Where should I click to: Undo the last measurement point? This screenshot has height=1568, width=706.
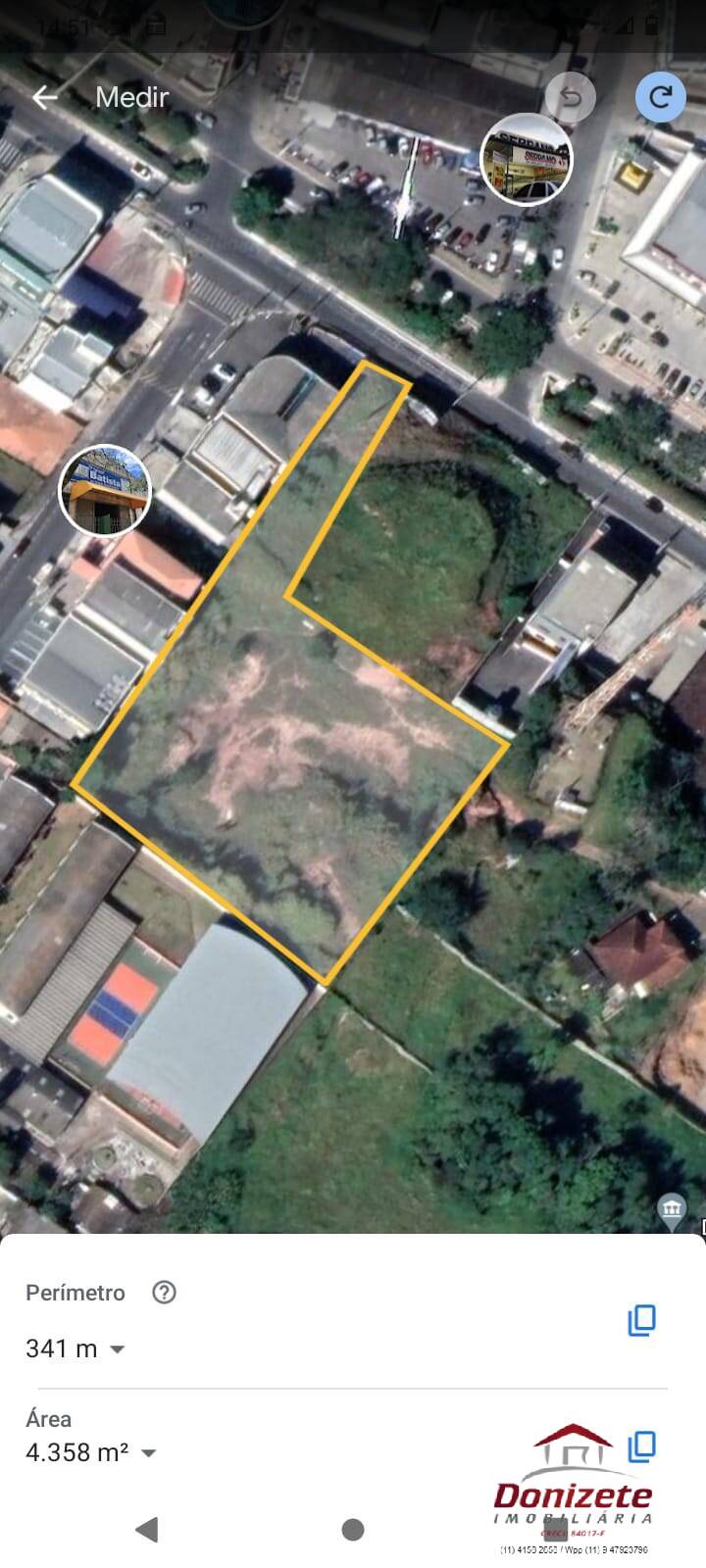(x=570, y=97)
